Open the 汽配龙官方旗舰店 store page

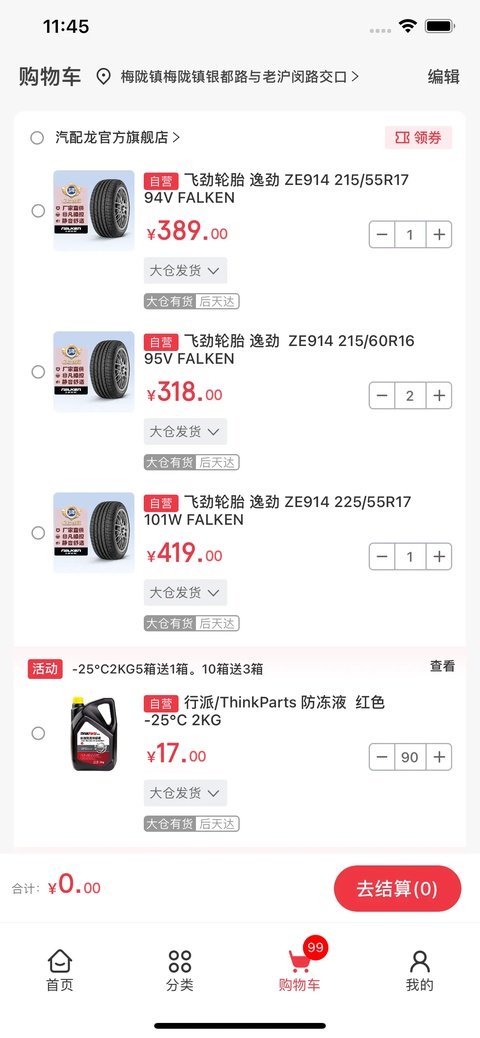coord(118,138)
